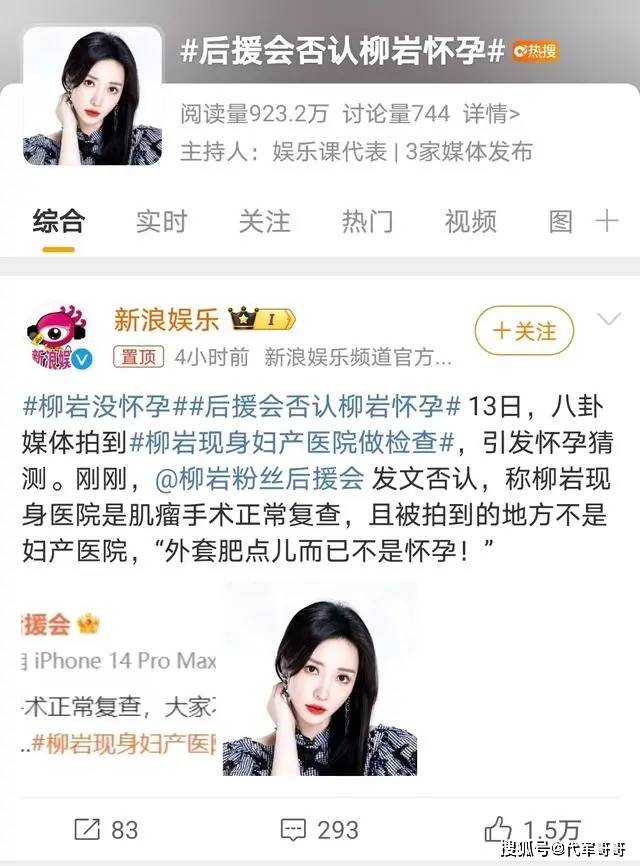Expand the post options chevron
This screenshot has height=866, width=640.
pos(609,320)
